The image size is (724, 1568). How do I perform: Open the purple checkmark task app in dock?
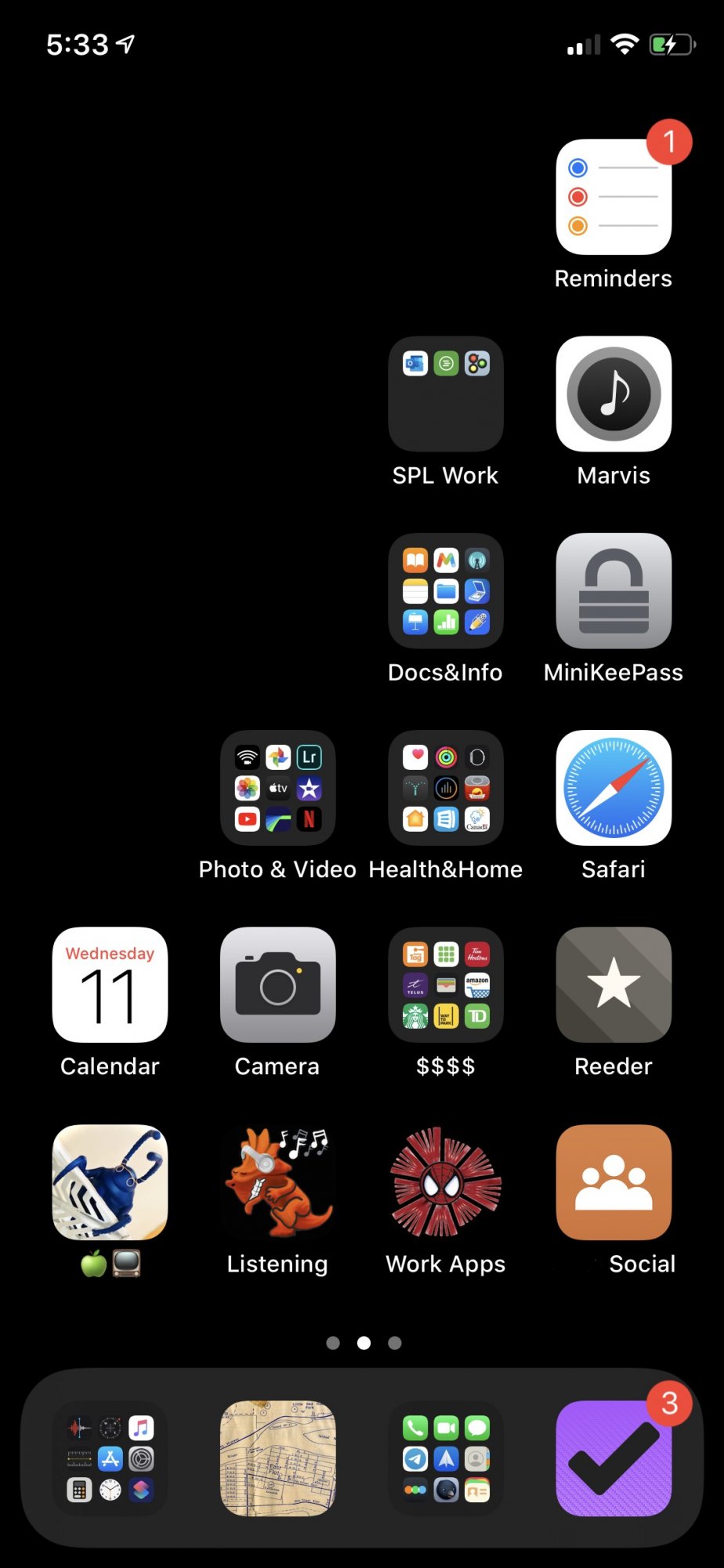(614, 1458)
